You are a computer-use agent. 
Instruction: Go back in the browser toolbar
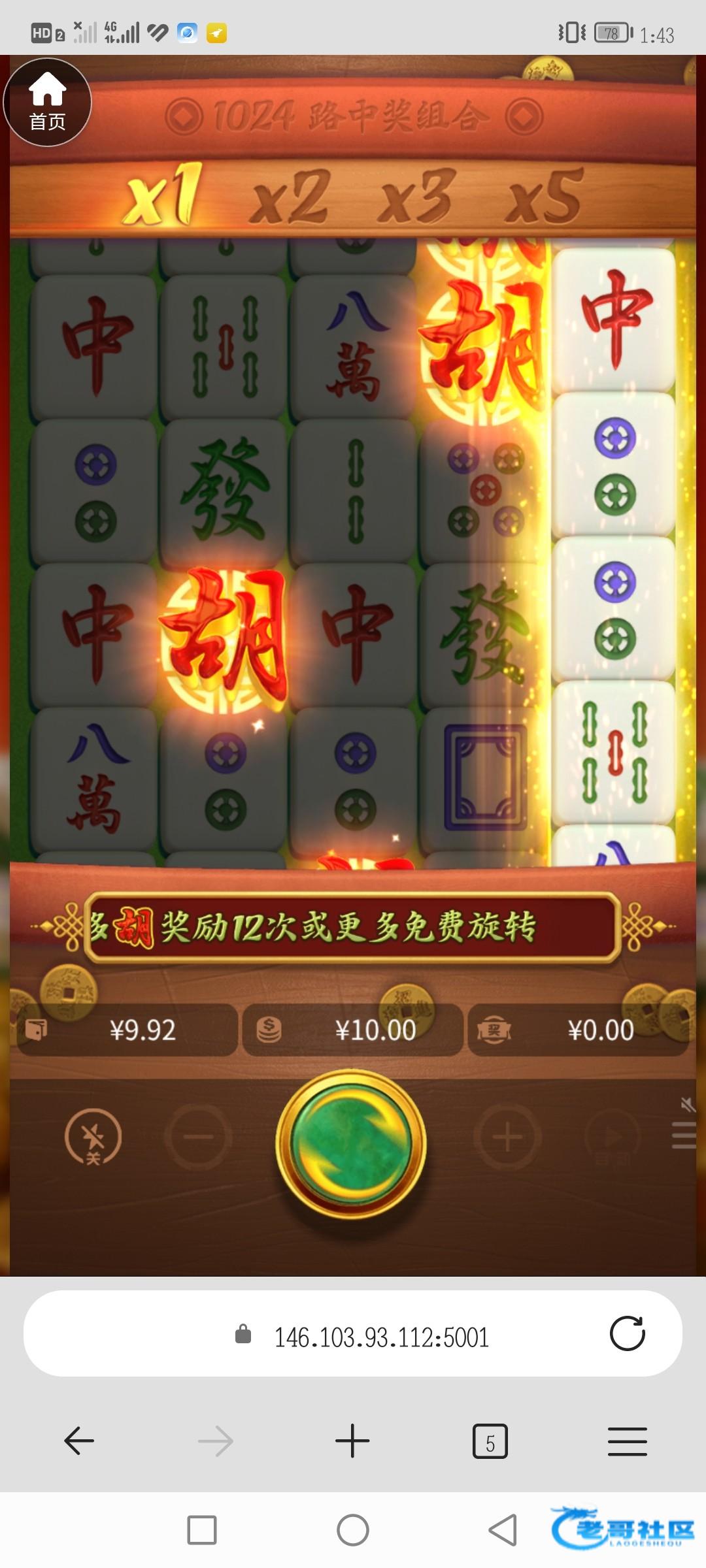click(79, 1441)
